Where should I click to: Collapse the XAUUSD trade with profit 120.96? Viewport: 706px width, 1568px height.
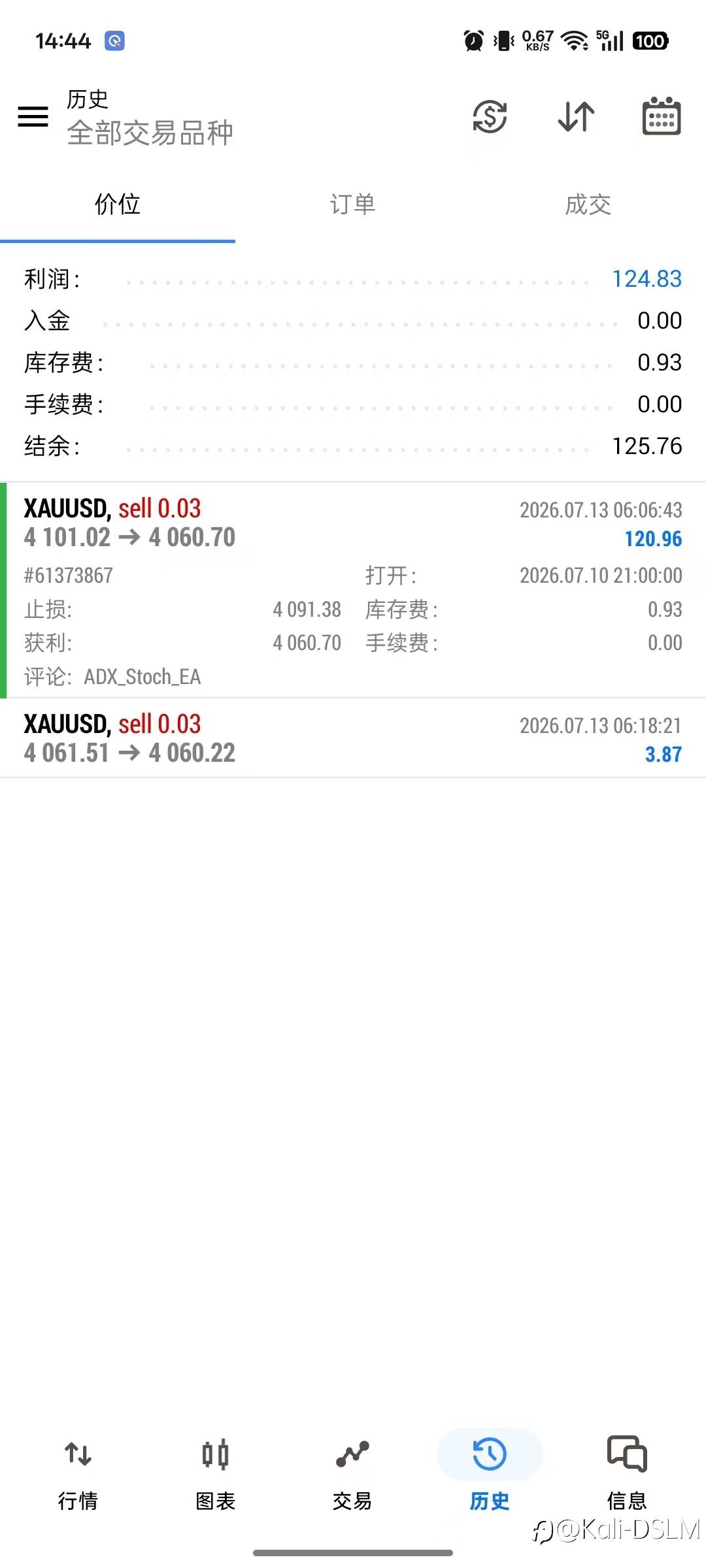point(353,591)
